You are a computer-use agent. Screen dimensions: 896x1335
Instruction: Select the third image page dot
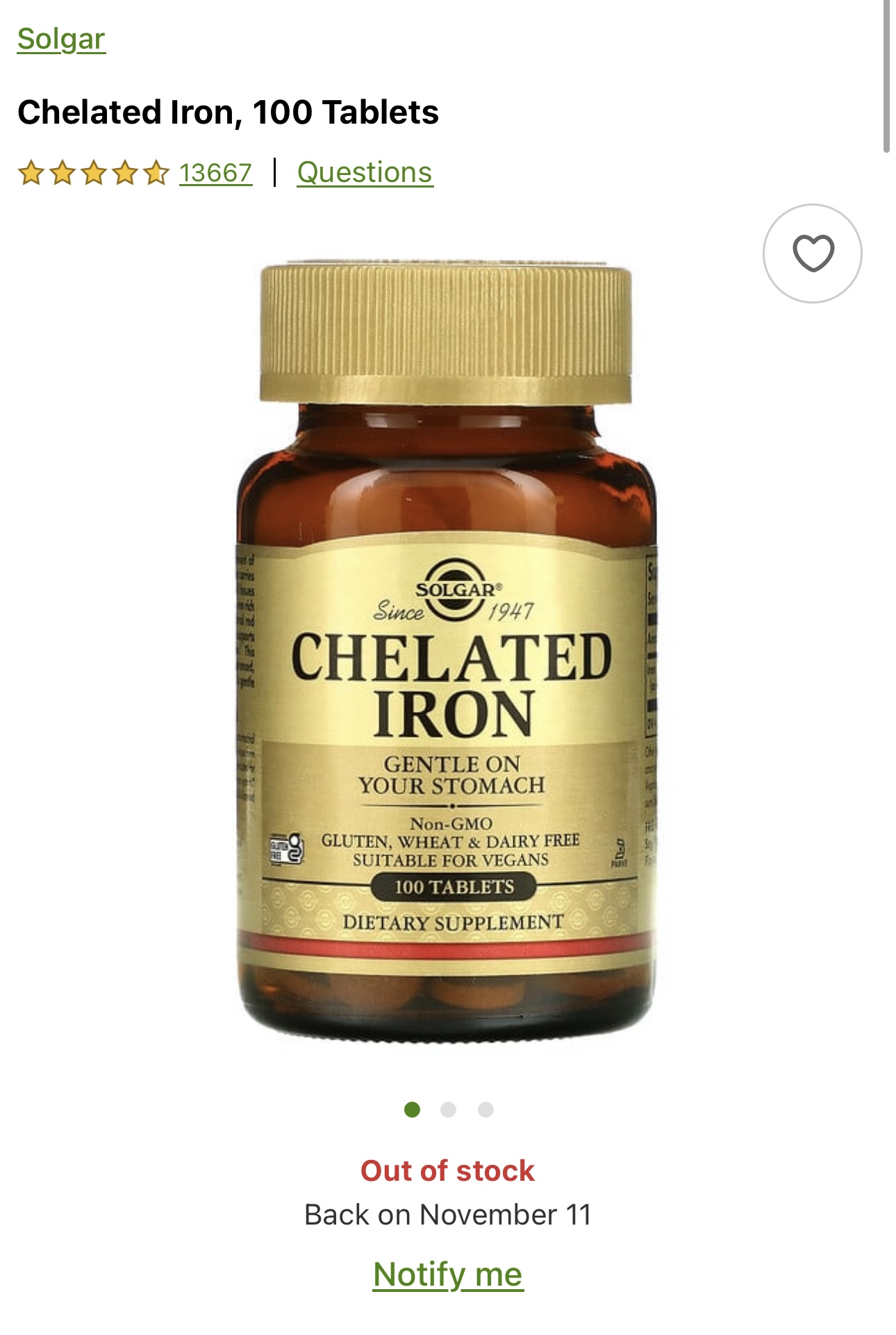tap(486, 1109)
